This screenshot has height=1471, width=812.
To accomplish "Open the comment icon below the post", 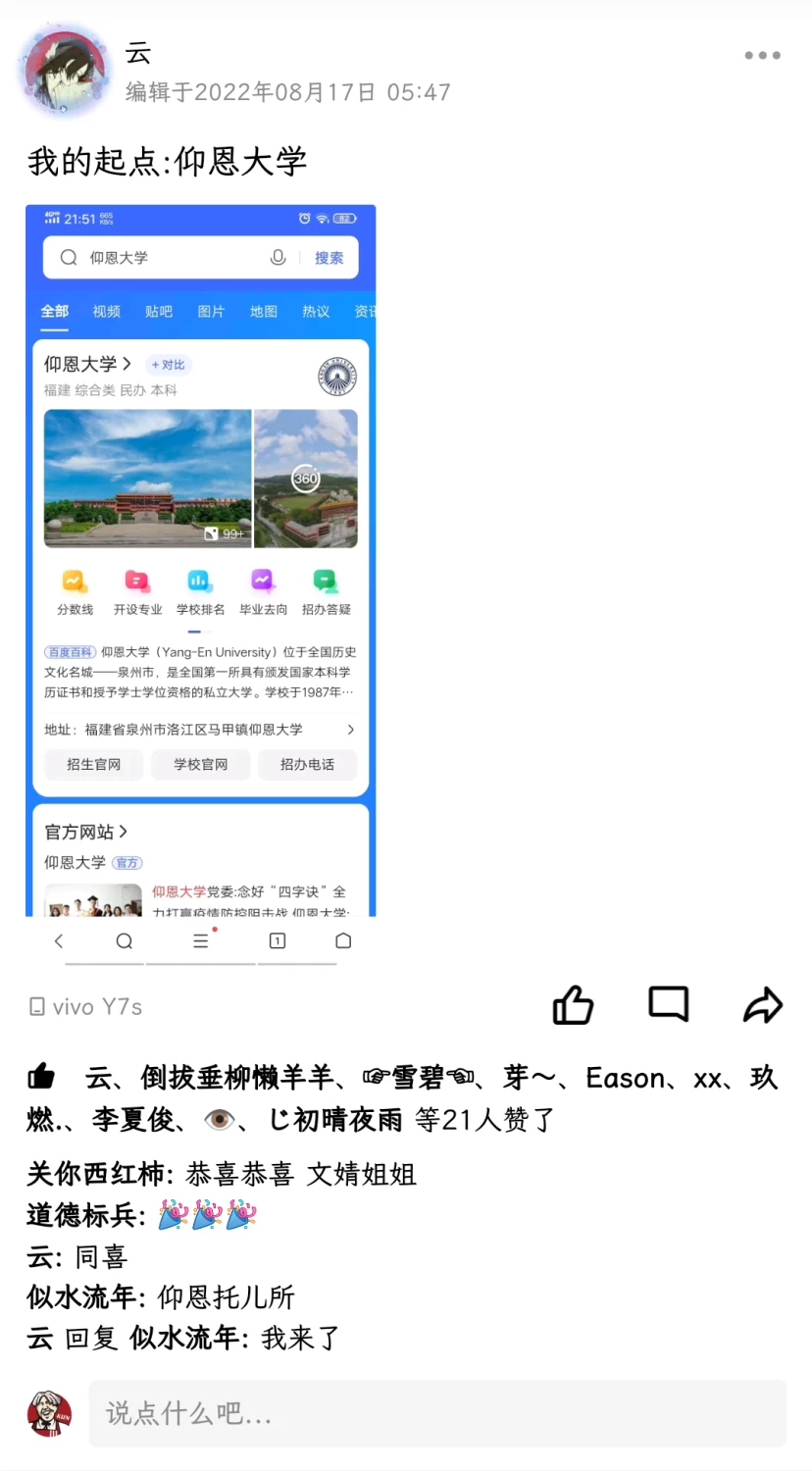I will pyautogui.click(x=668, y=1004).
